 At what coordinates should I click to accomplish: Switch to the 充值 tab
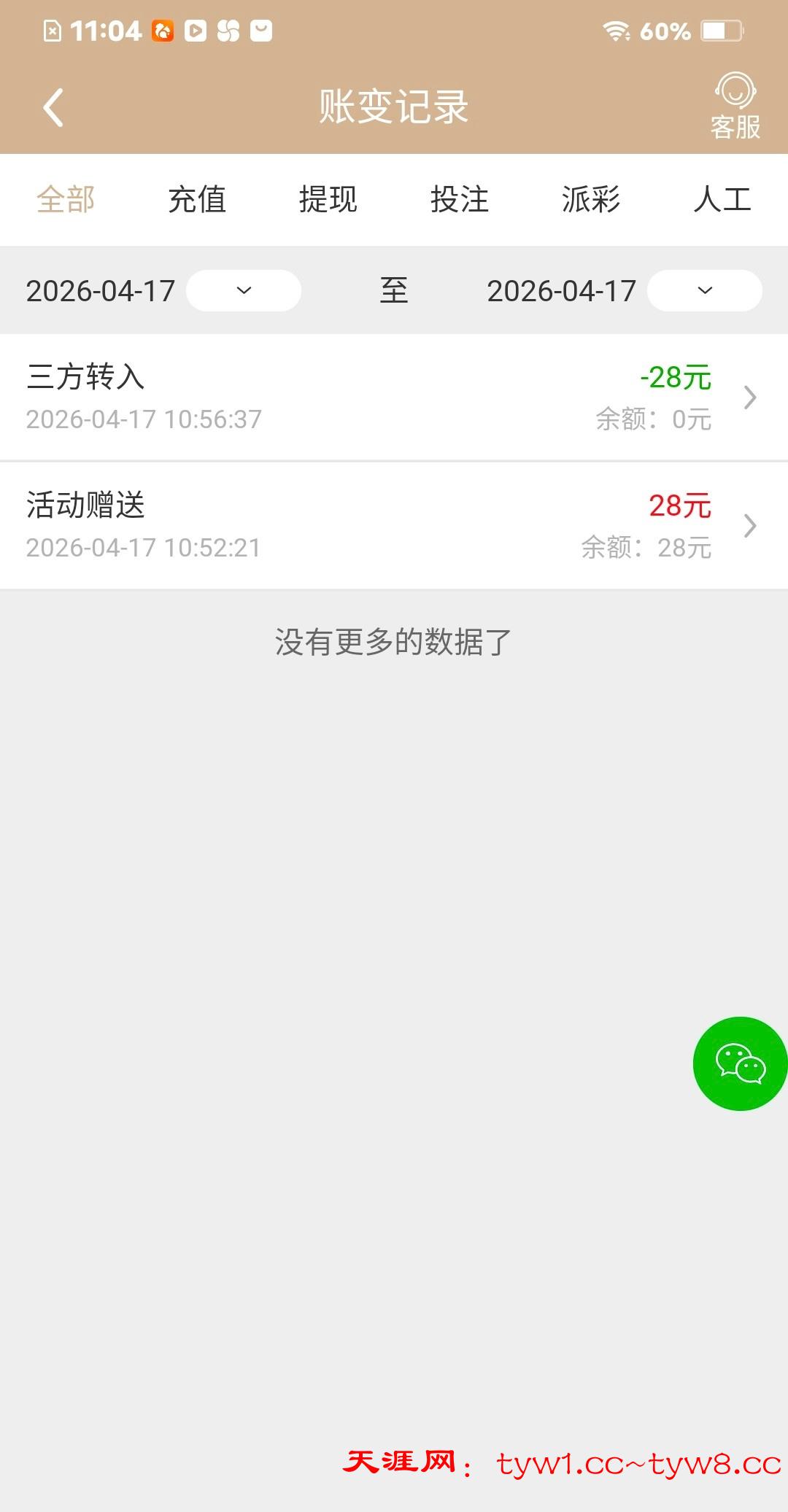click(x=197, y=200)
